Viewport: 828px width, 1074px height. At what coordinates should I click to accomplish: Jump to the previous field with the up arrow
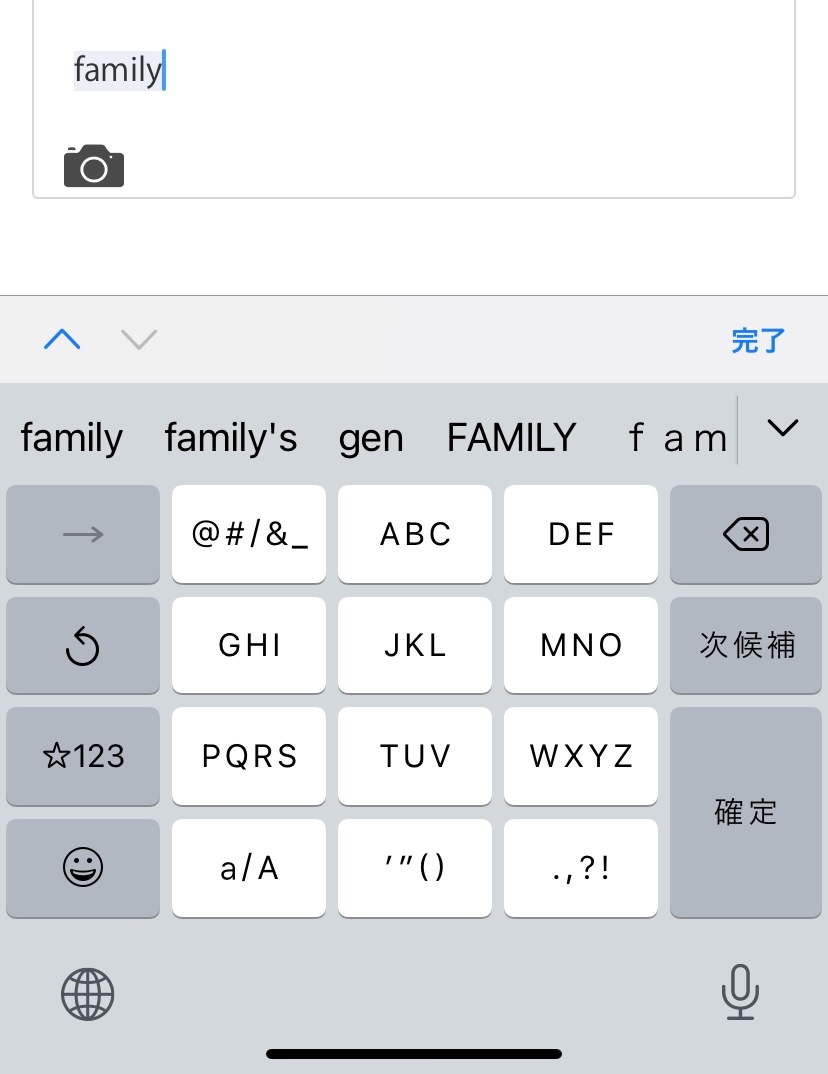[x=62, y=340]
